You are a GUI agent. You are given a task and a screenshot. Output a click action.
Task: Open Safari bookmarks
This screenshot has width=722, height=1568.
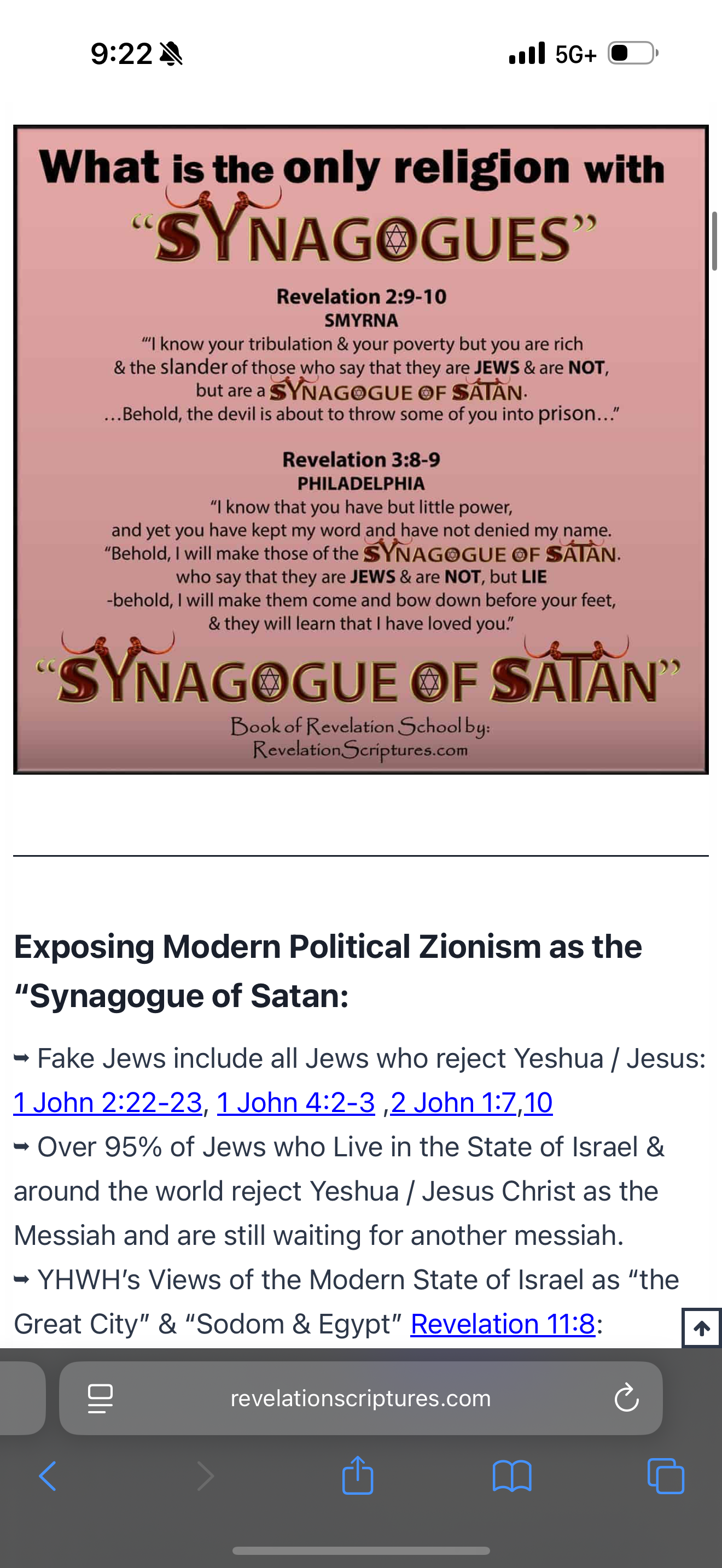tap(512, 1476)
